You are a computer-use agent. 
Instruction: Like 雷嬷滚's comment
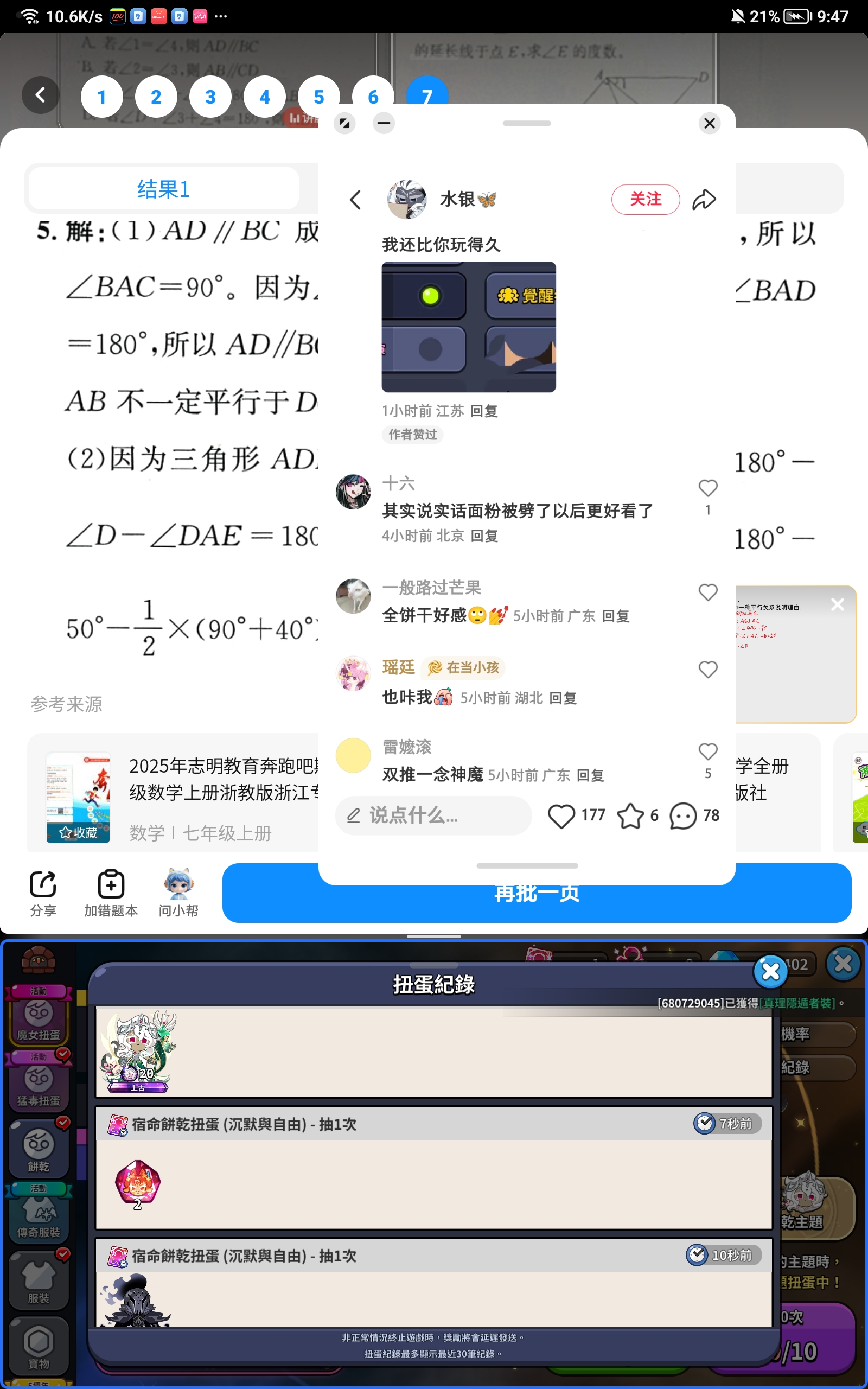pyautogui.click(x=708, y=751)
